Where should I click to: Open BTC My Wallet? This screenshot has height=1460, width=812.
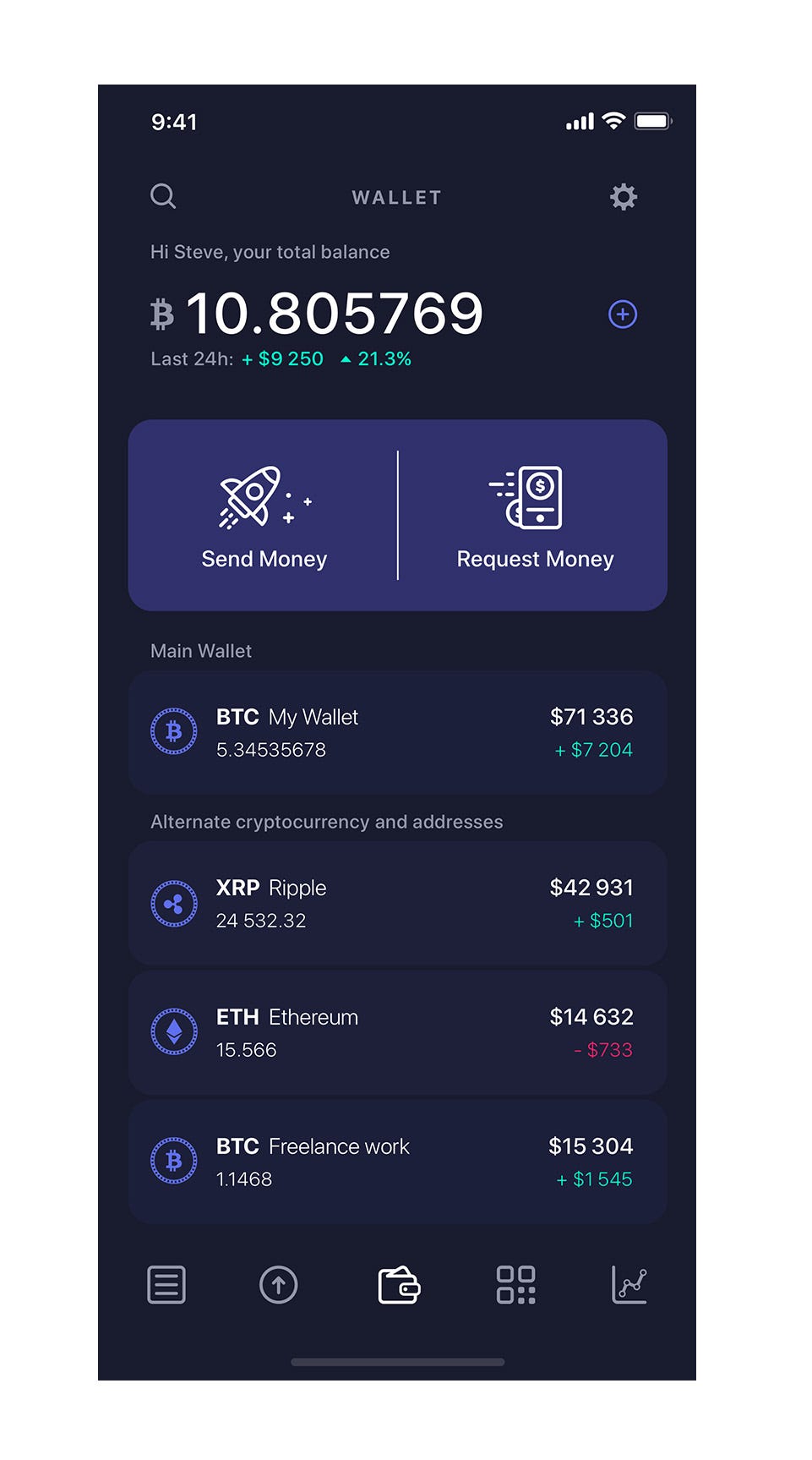tap(398, 732)
